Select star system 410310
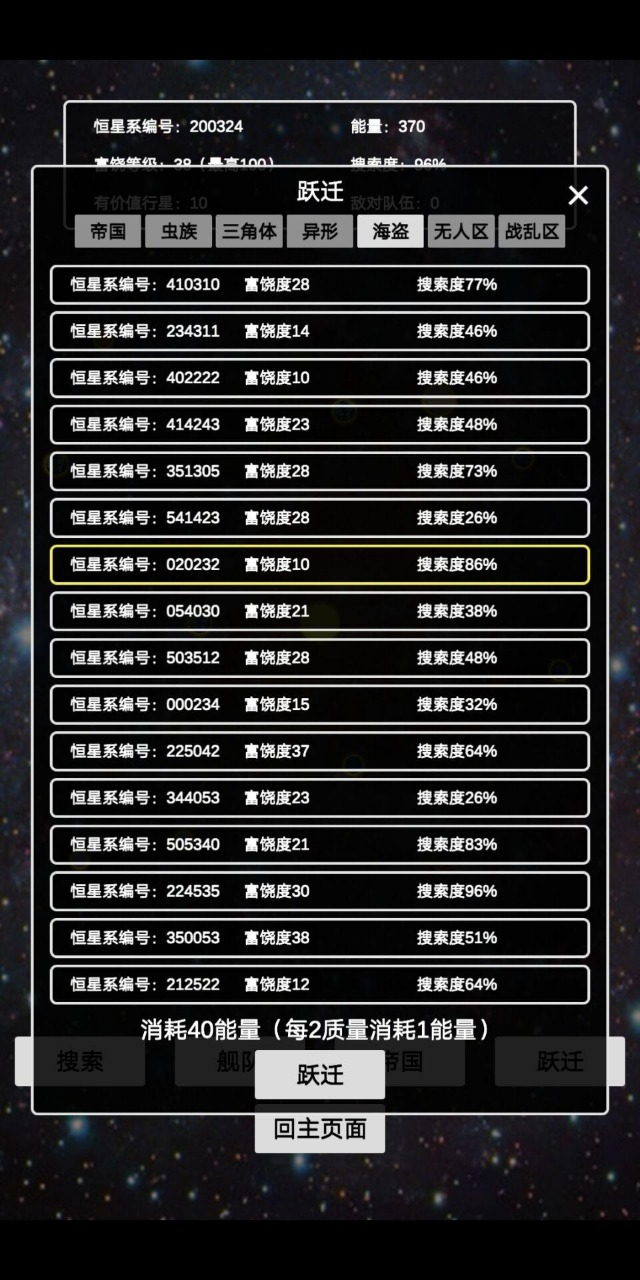This screenshot has height=1280, width=640. [x=320, y=284]
